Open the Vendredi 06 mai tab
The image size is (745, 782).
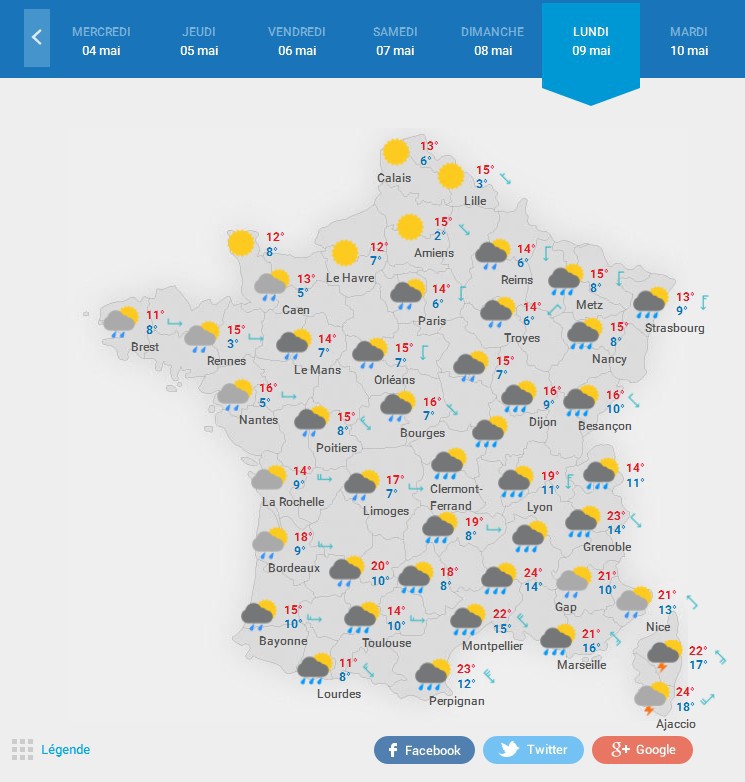[x=297, y=41]
